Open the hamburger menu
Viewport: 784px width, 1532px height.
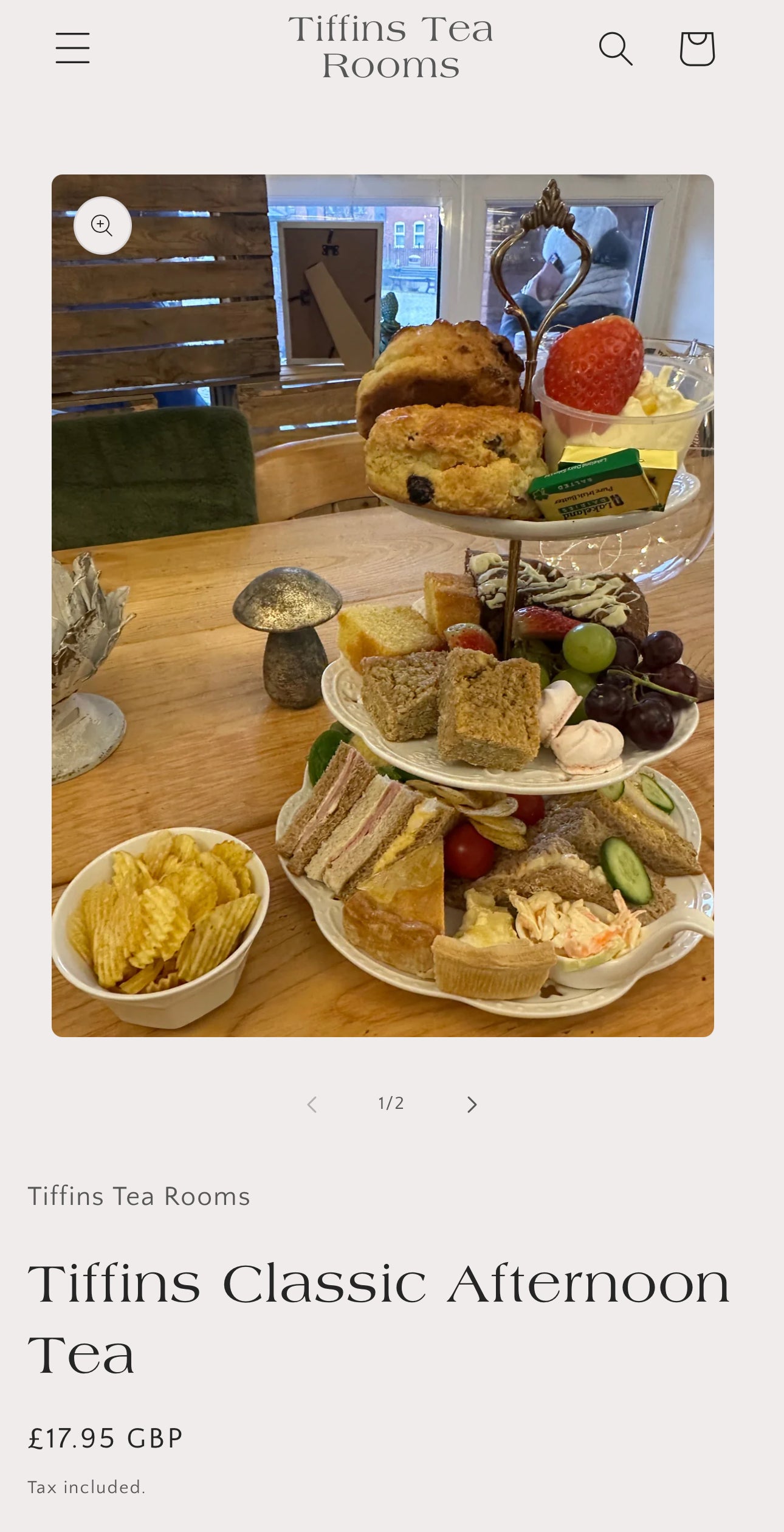click(72, 48)
